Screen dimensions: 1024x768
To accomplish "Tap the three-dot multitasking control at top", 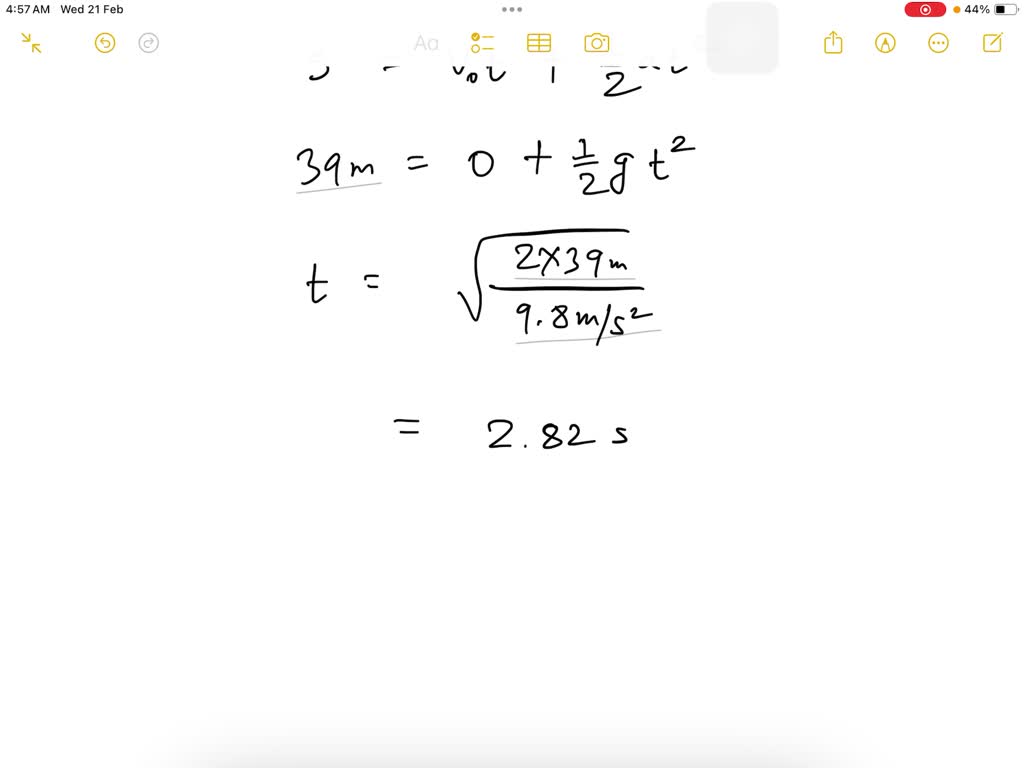I will click(x=512, y=9).
